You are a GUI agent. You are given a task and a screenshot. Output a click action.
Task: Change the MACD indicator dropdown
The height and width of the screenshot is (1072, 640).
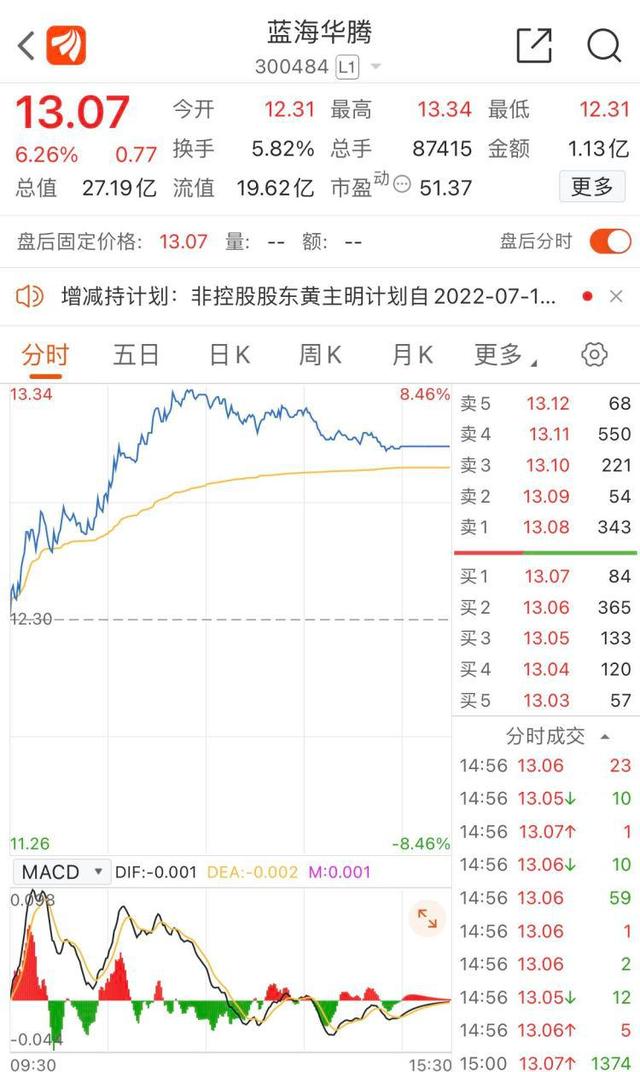pos(62,872)
